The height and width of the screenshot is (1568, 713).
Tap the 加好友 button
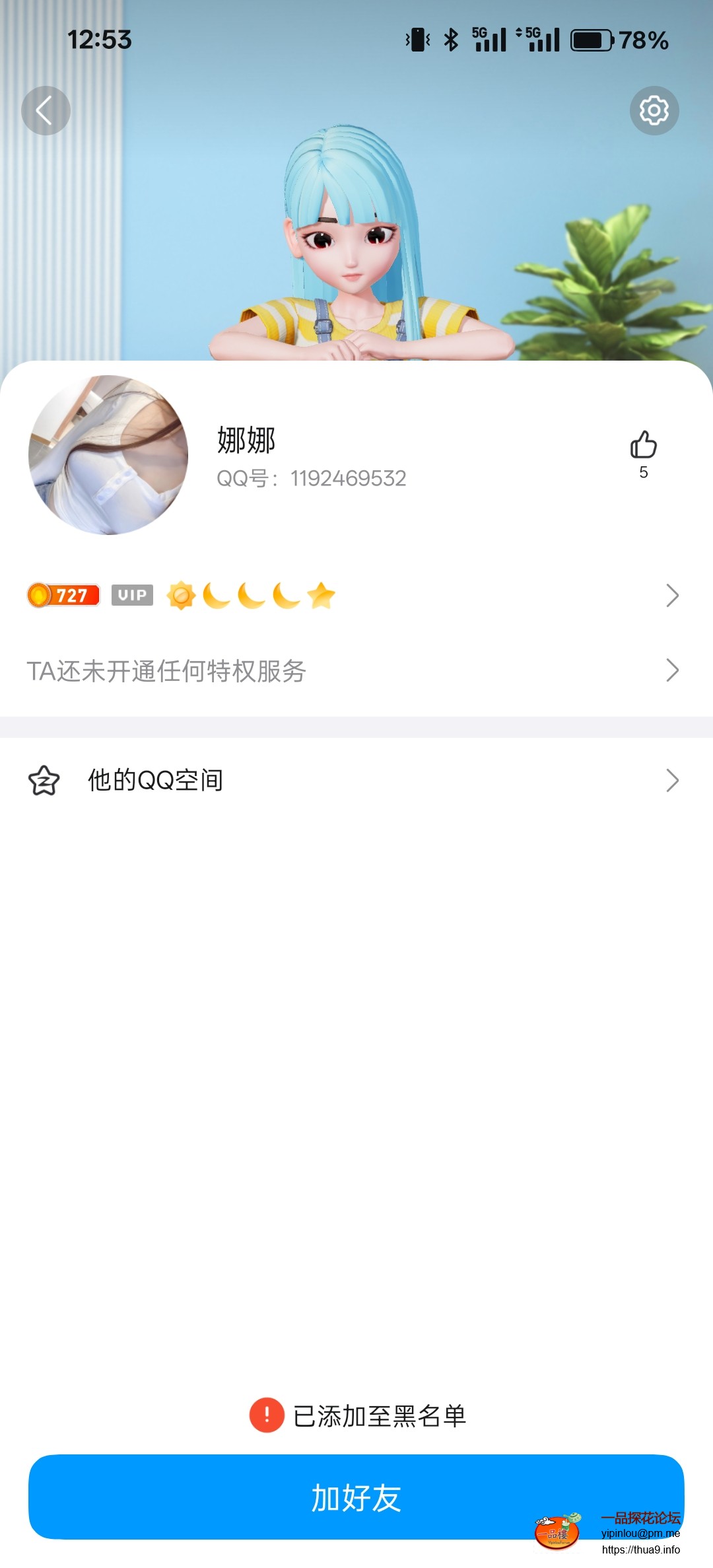[355, 1497]
